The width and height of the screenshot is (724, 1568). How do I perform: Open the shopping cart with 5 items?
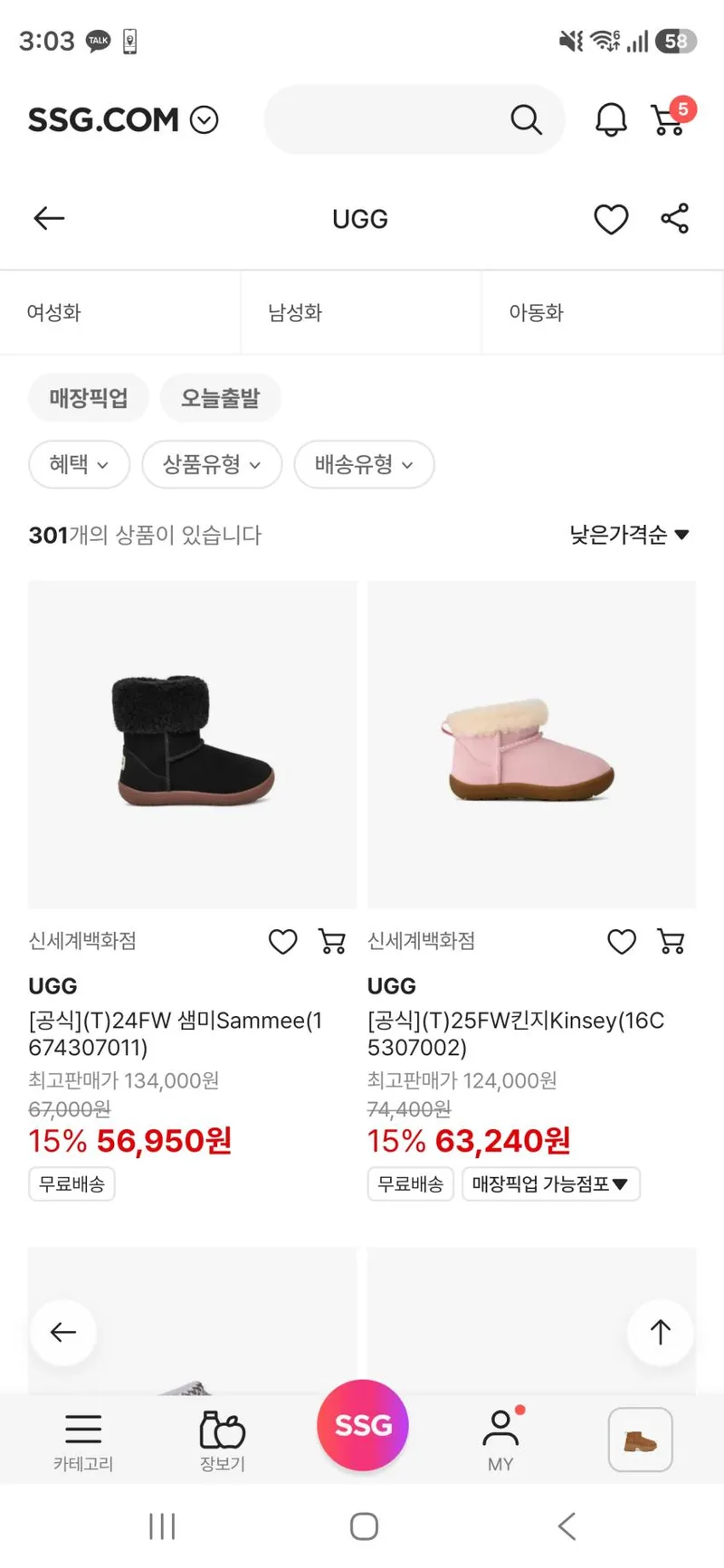(671, 118)
